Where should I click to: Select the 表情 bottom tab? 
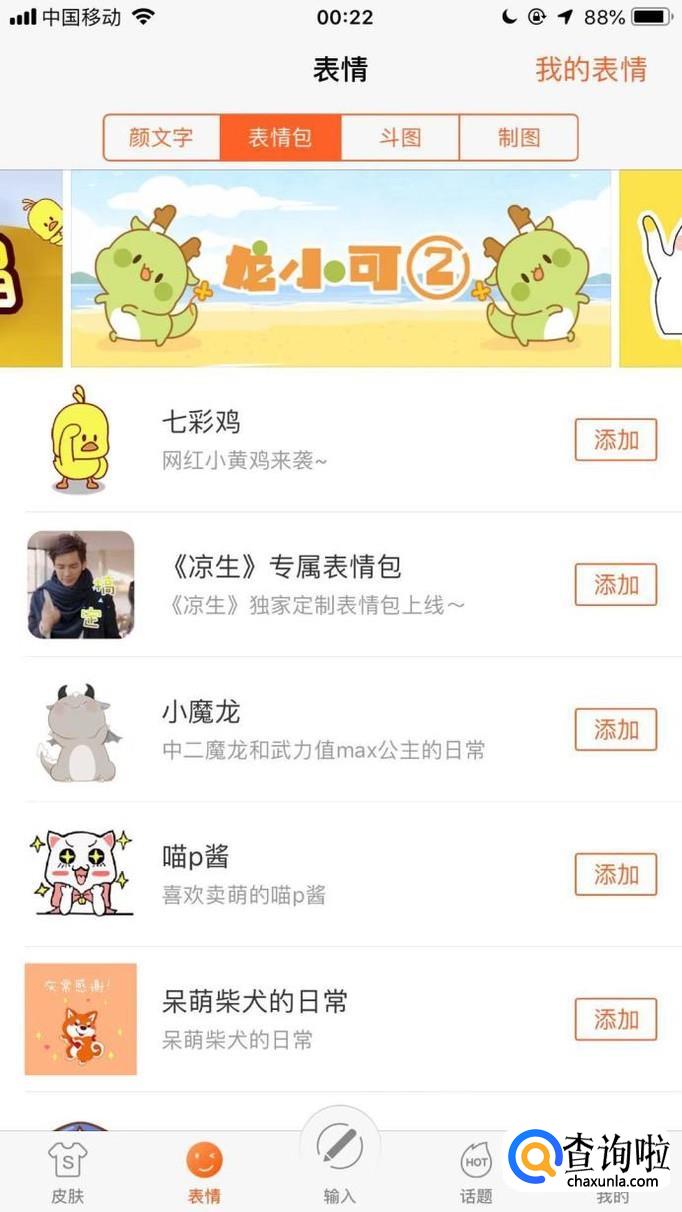click(204, 1172)
